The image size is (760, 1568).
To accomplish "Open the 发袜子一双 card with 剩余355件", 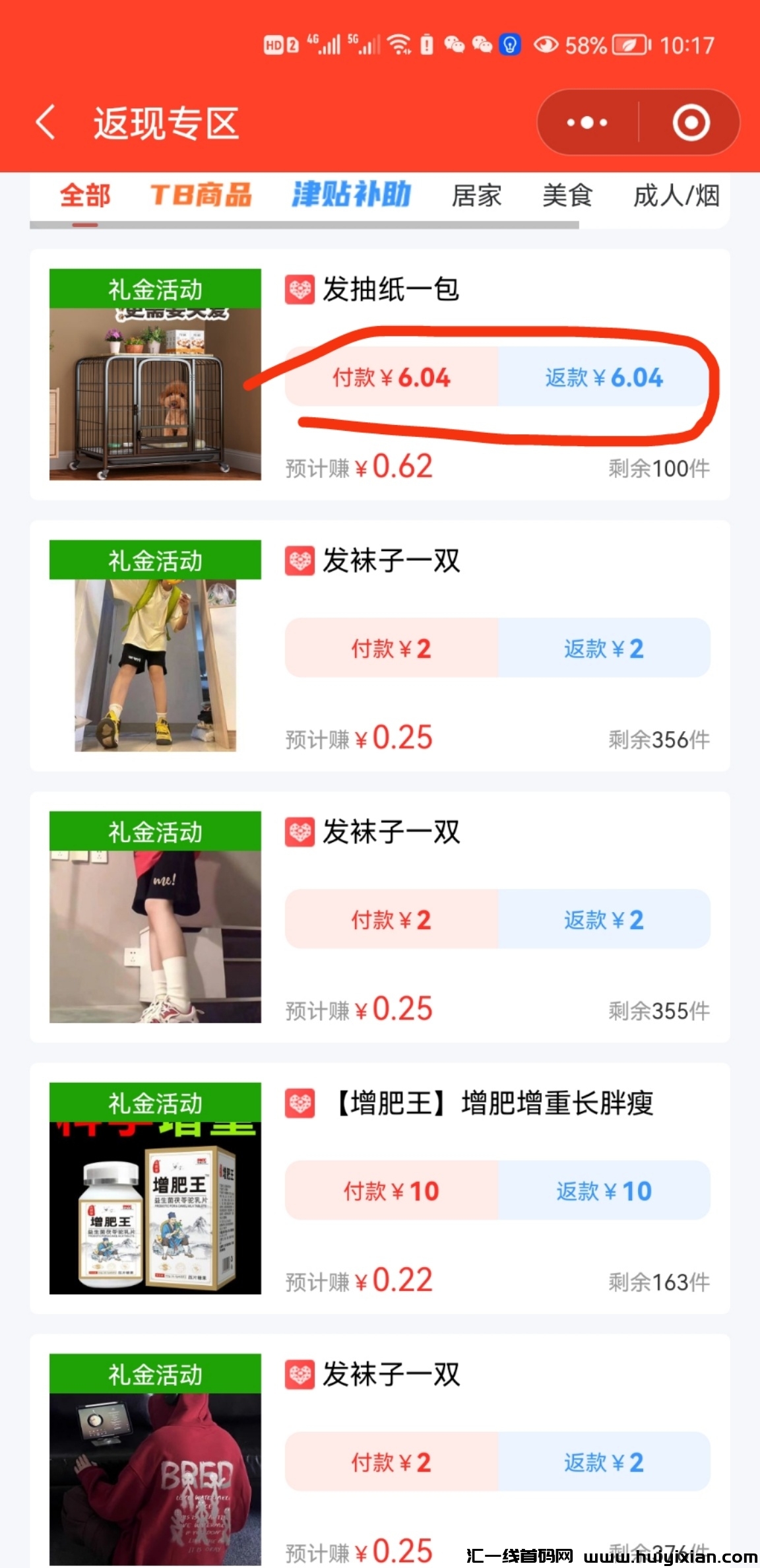I will click(391, 832).
